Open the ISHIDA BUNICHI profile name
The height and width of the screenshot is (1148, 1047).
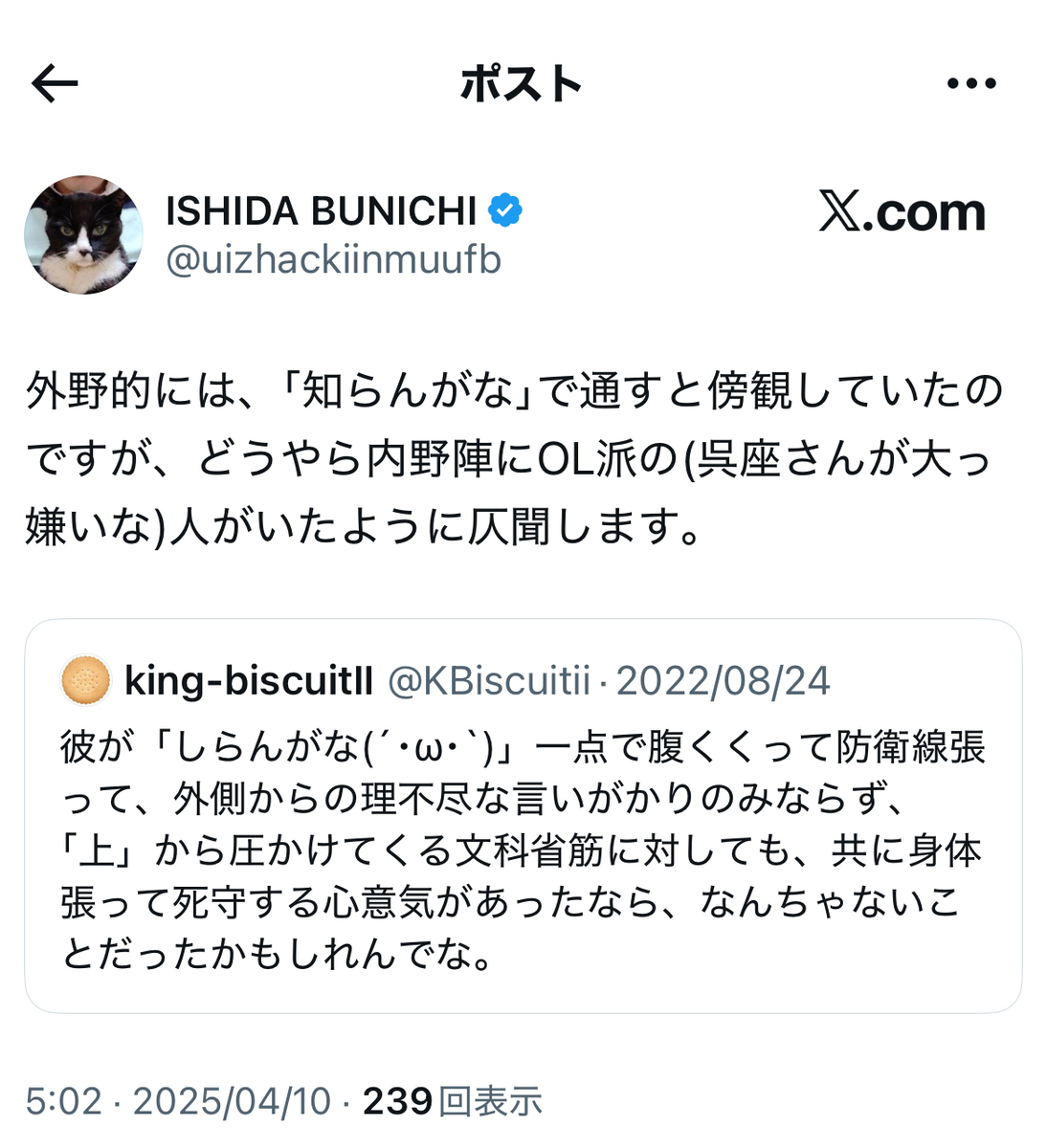click(x=322, y=210)
